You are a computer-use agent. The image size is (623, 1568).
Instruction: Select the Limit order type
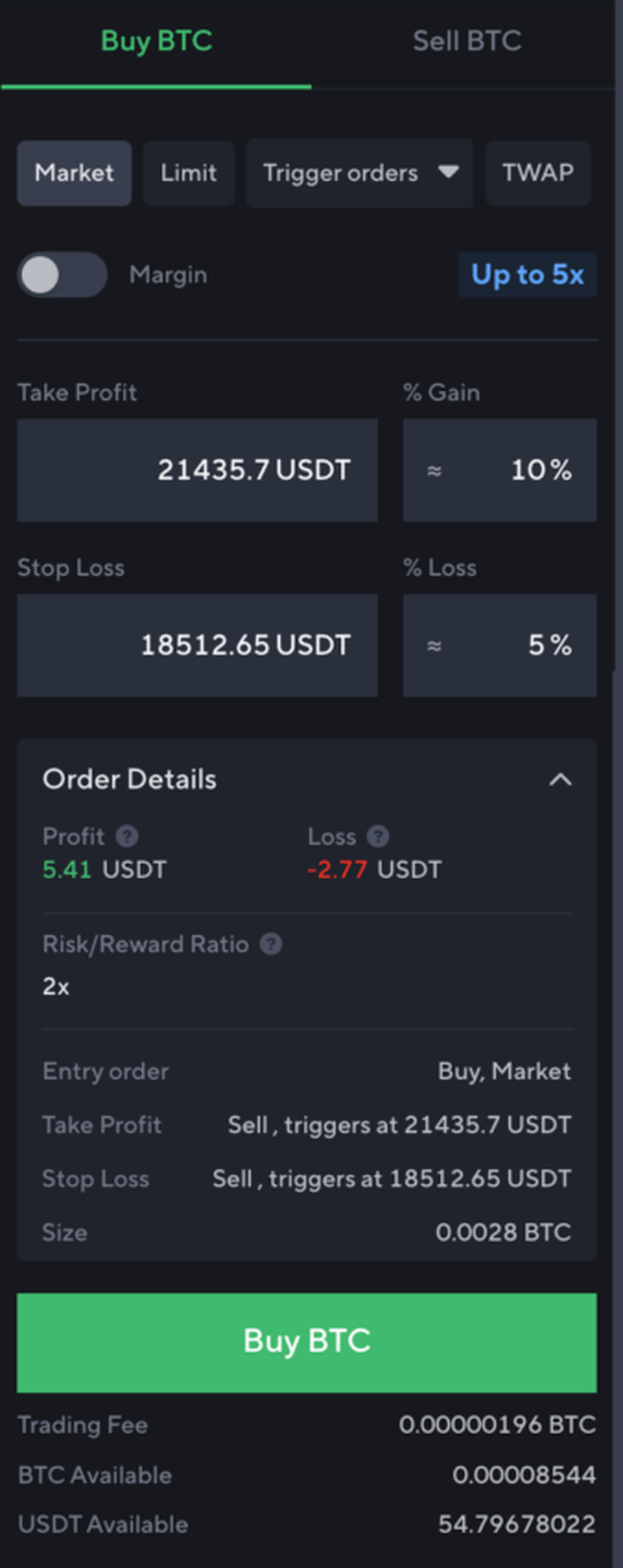click(x=188, y=173)
